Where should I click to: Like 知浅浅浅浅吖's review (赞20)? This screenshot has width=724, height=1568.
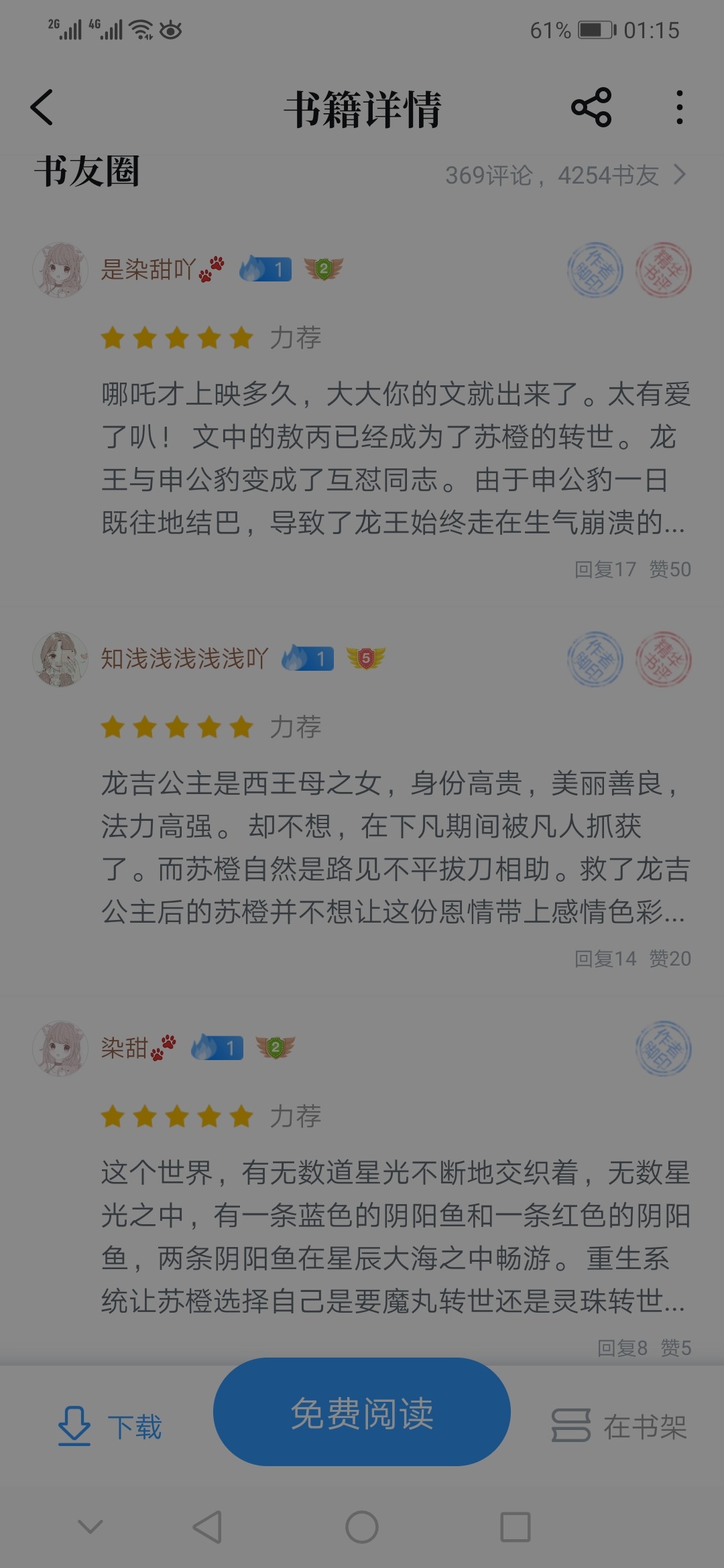(670, 959)
